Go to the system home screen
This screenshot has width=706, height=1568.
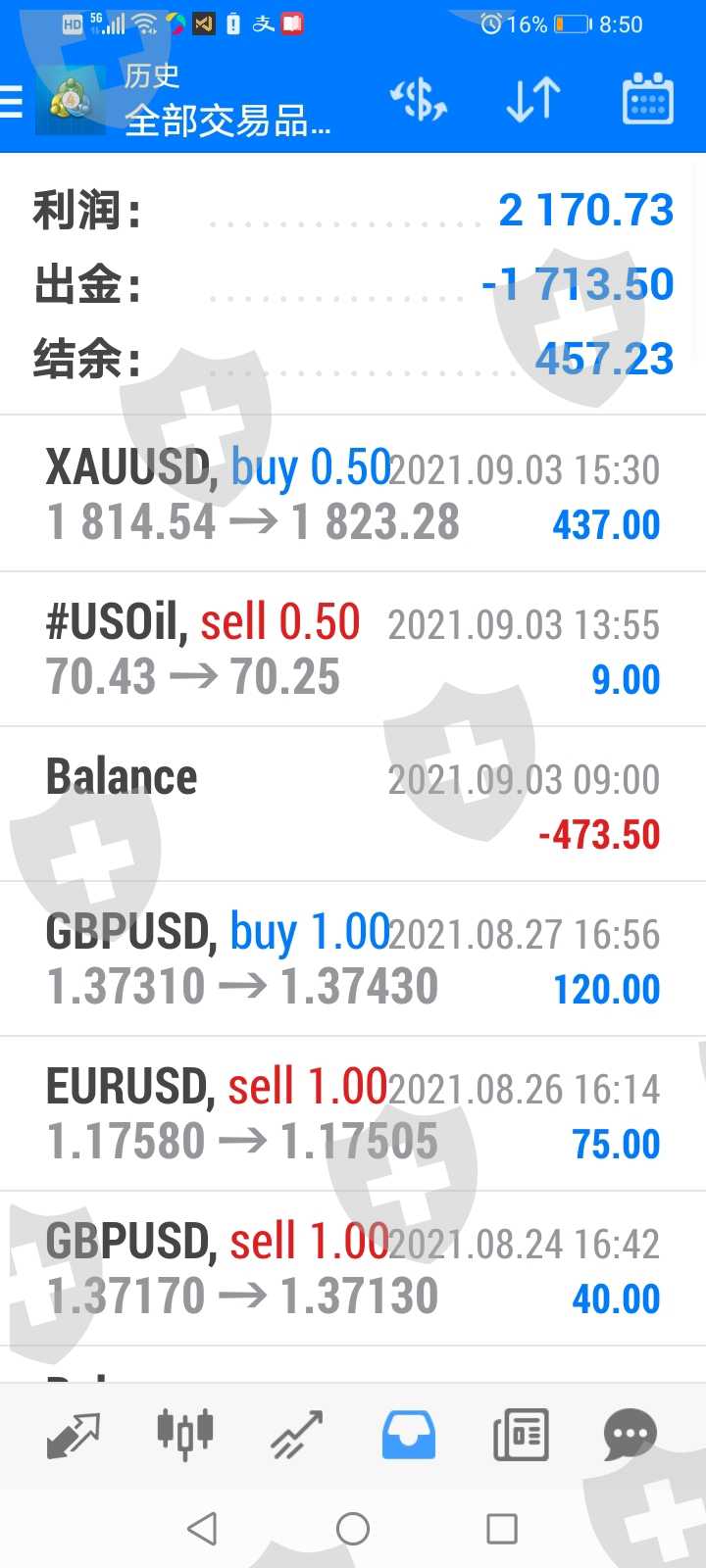point(353,1528)
